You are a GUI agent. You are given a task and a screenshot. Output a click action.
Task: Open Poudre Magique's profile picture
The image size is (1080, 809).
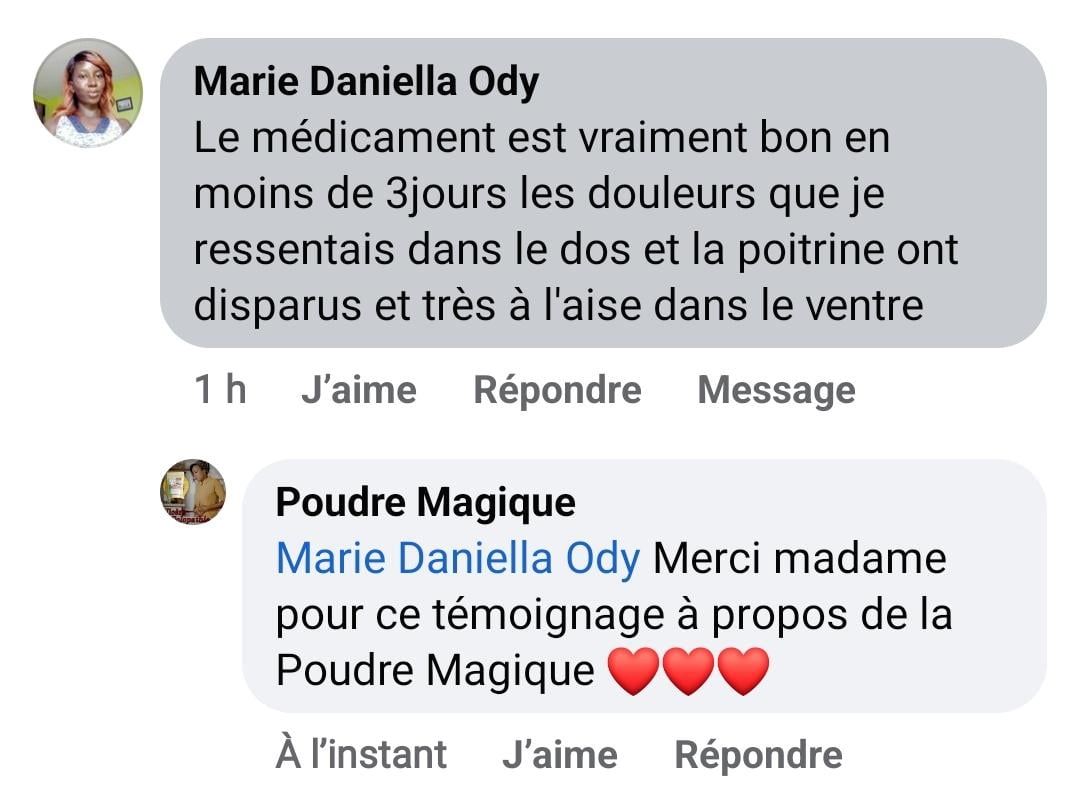coord(193,492)
